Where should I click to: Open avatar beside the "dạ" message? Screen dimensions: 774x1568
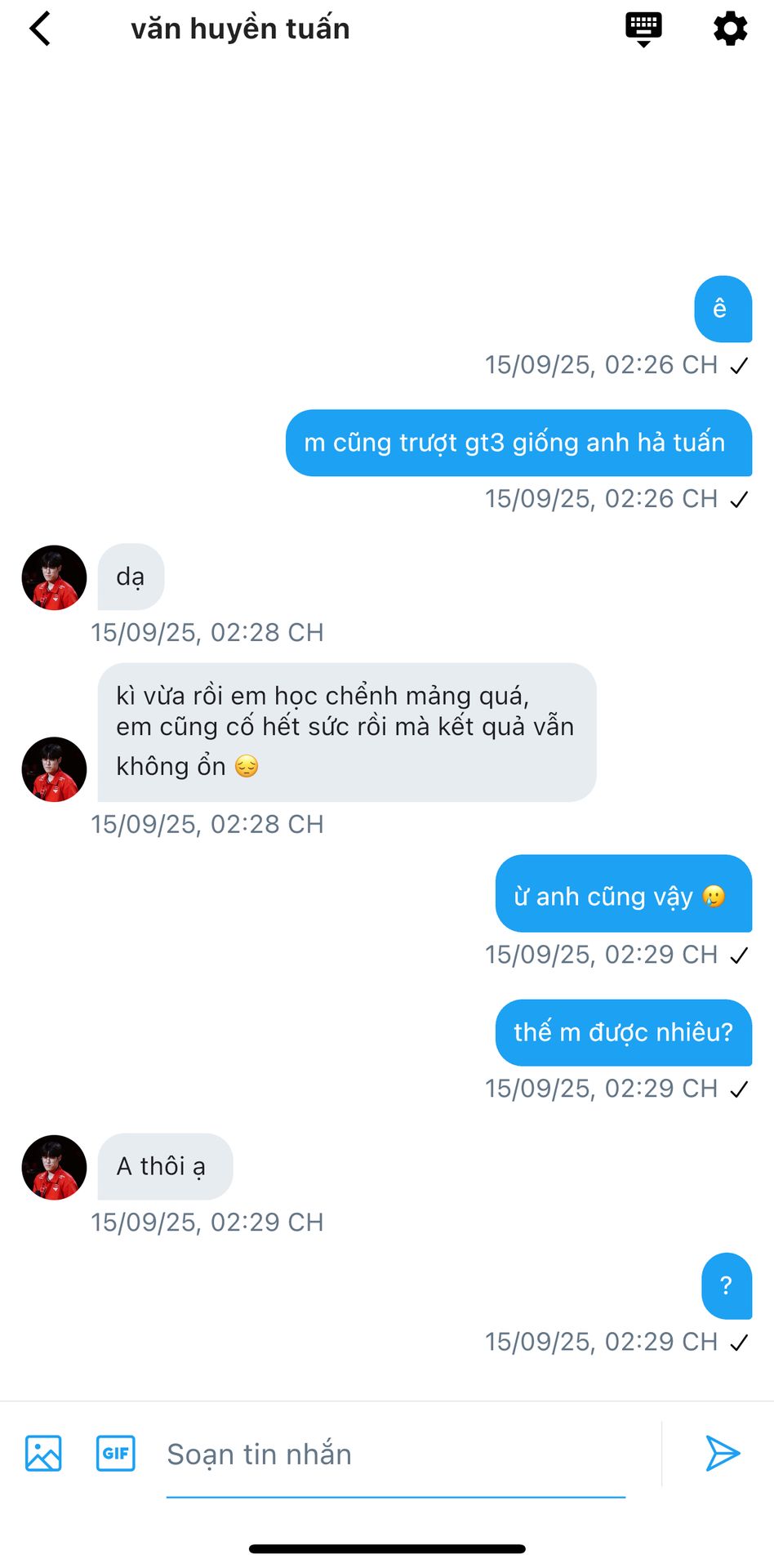click(x=54, y=577)
